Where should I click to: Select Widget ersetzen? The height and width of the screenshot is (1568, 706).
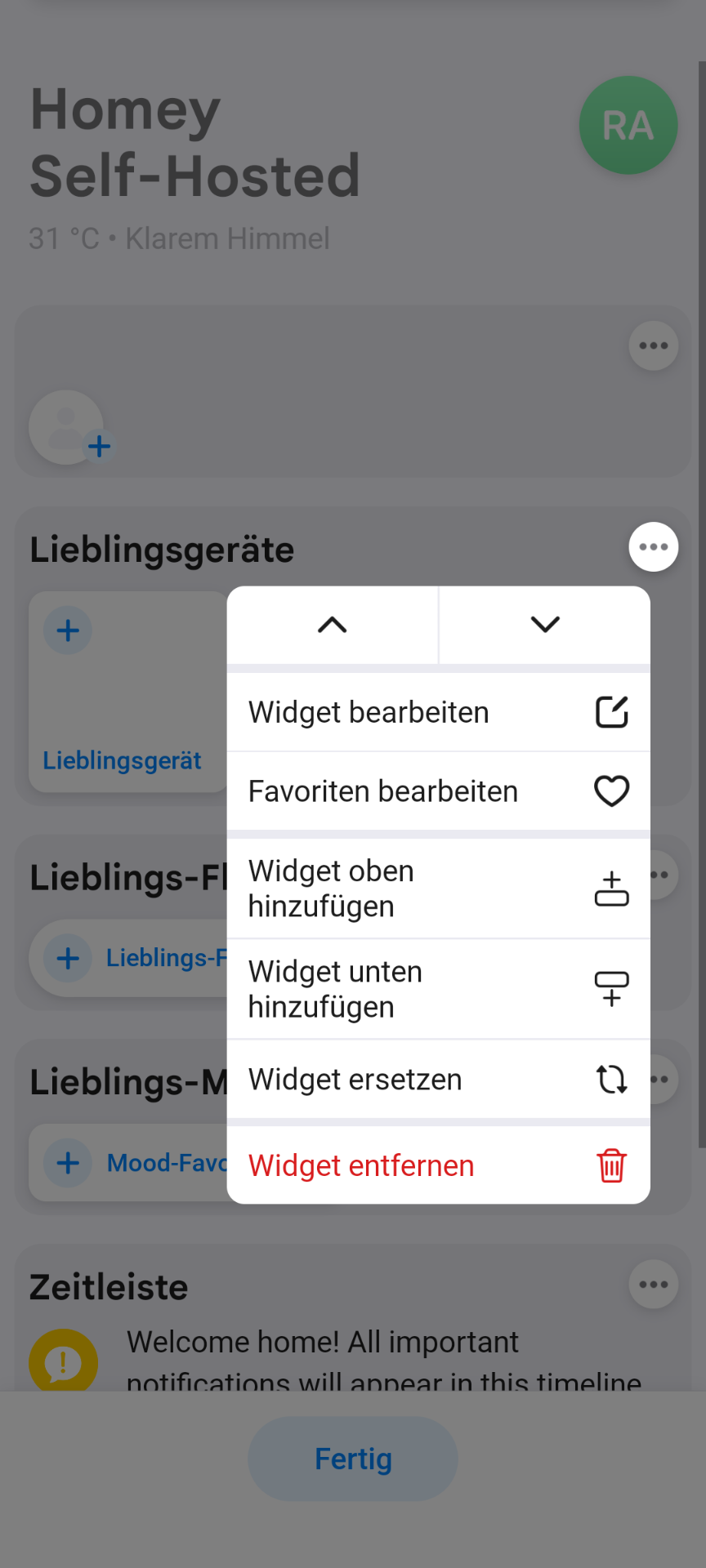(438, 1080)
